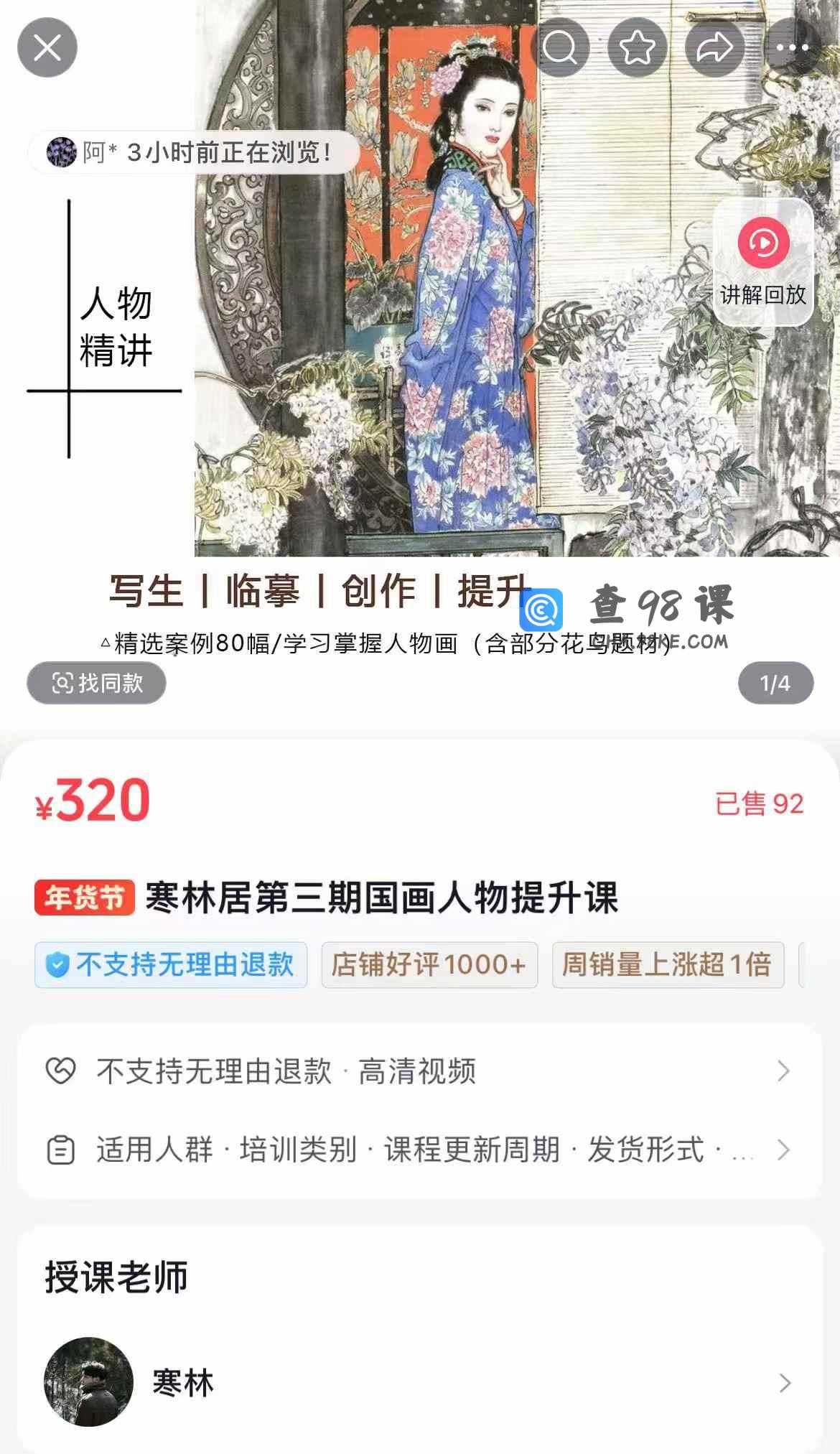Image resolution: width=840 pixels, height=1454 pixels.
Task: Open the three-dot overflow menu
Action: [793, 48]
